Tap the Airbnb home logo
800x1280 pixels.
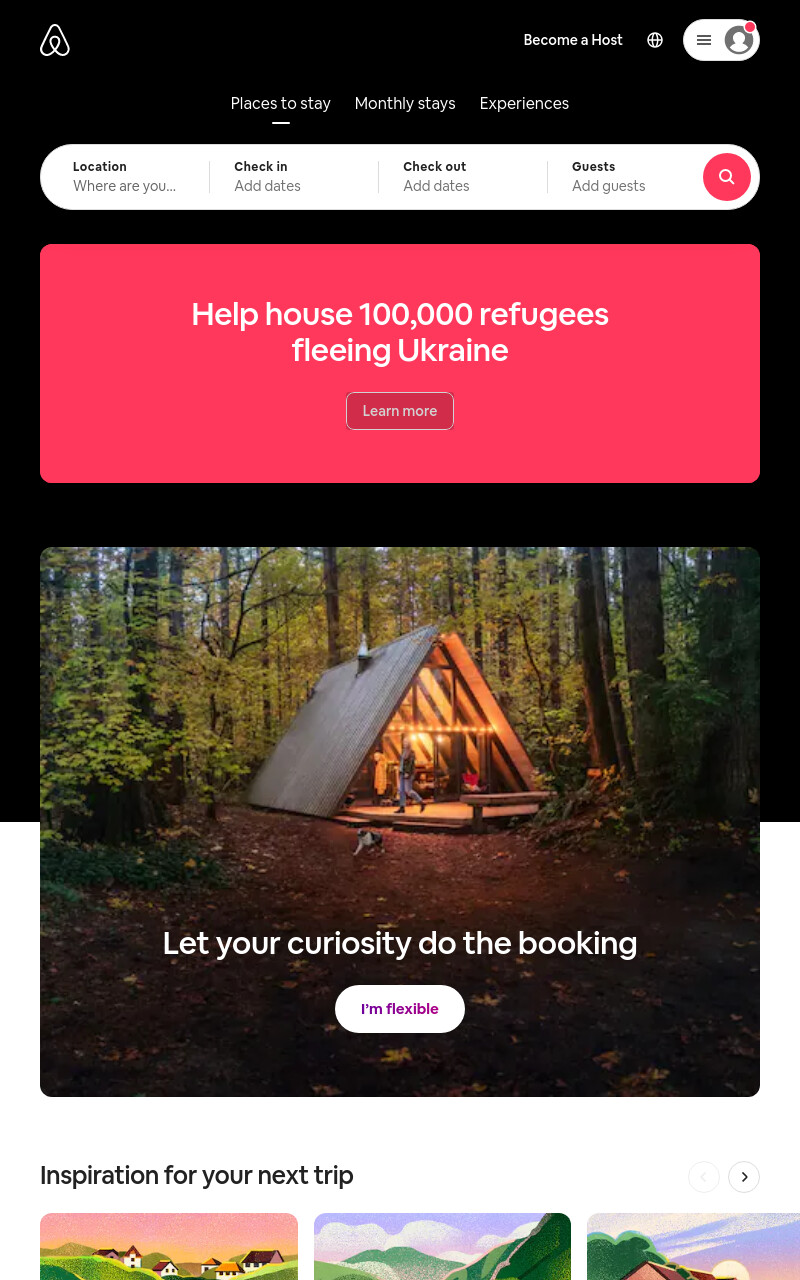coord(55,40)
